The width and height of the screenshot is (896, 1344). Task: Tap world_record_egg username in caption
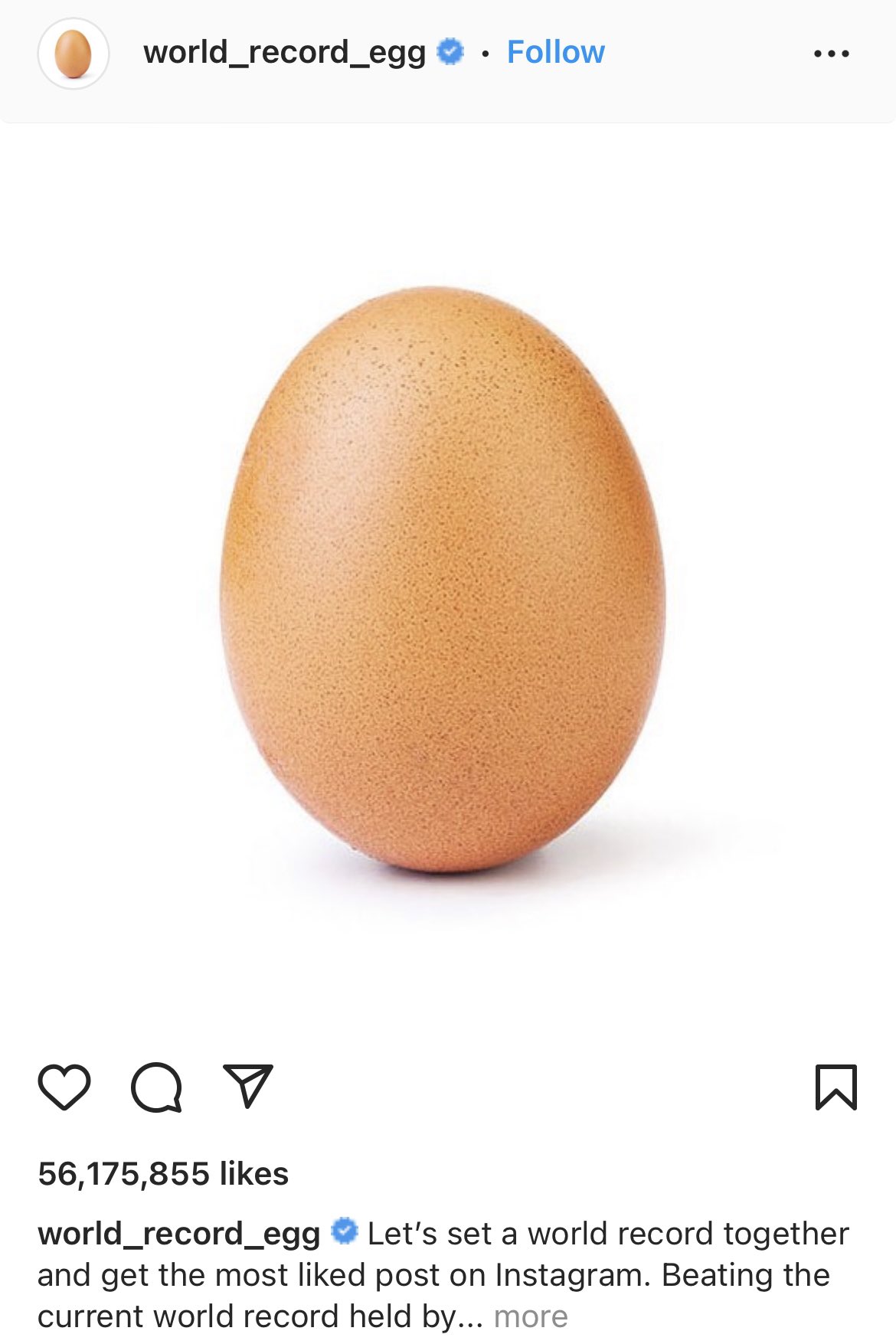[x=178, y=1234]
